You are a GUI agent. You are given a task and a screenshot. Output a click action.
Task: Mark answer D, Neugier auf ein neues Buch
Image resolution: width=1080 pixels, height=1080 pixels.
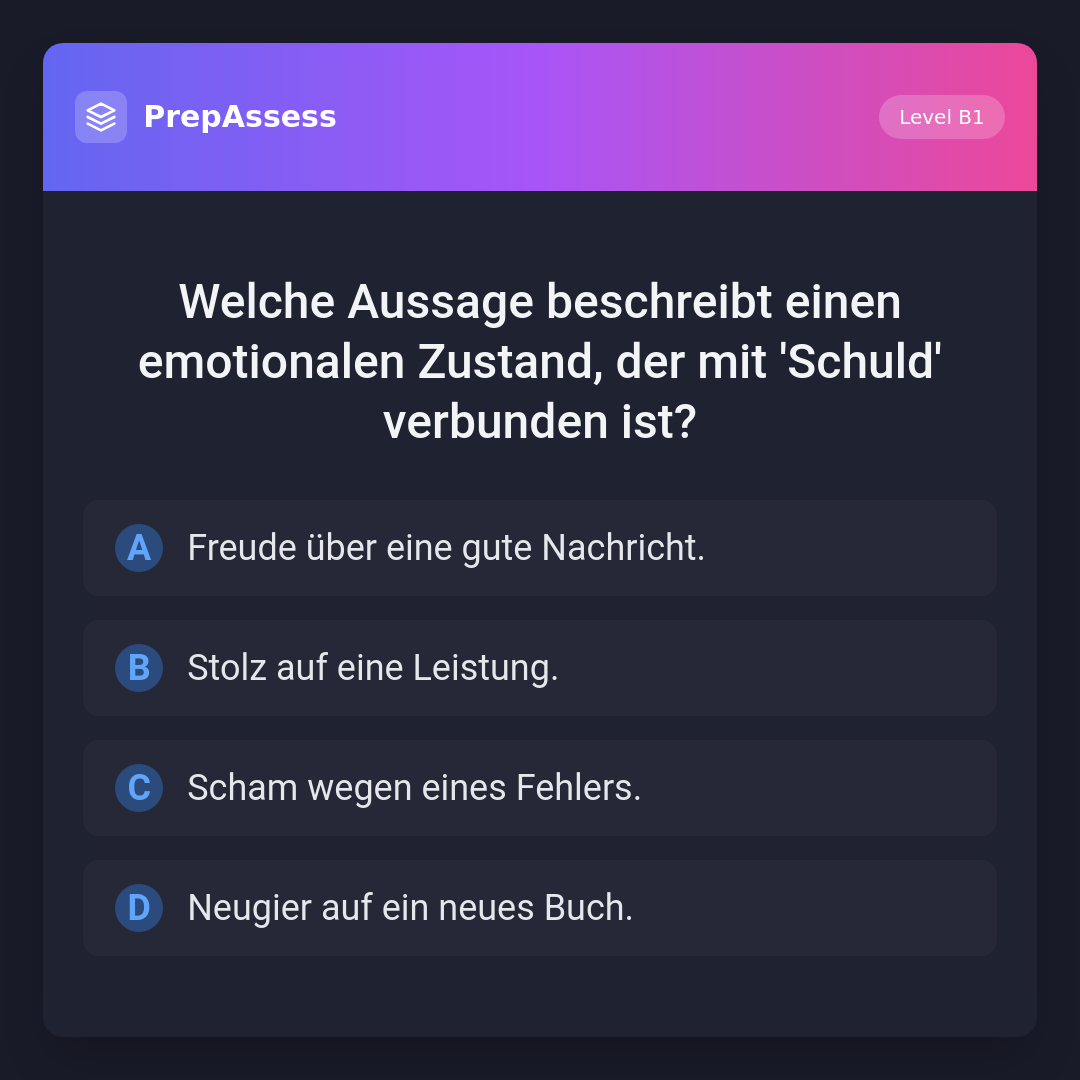(x=540, y=908)
